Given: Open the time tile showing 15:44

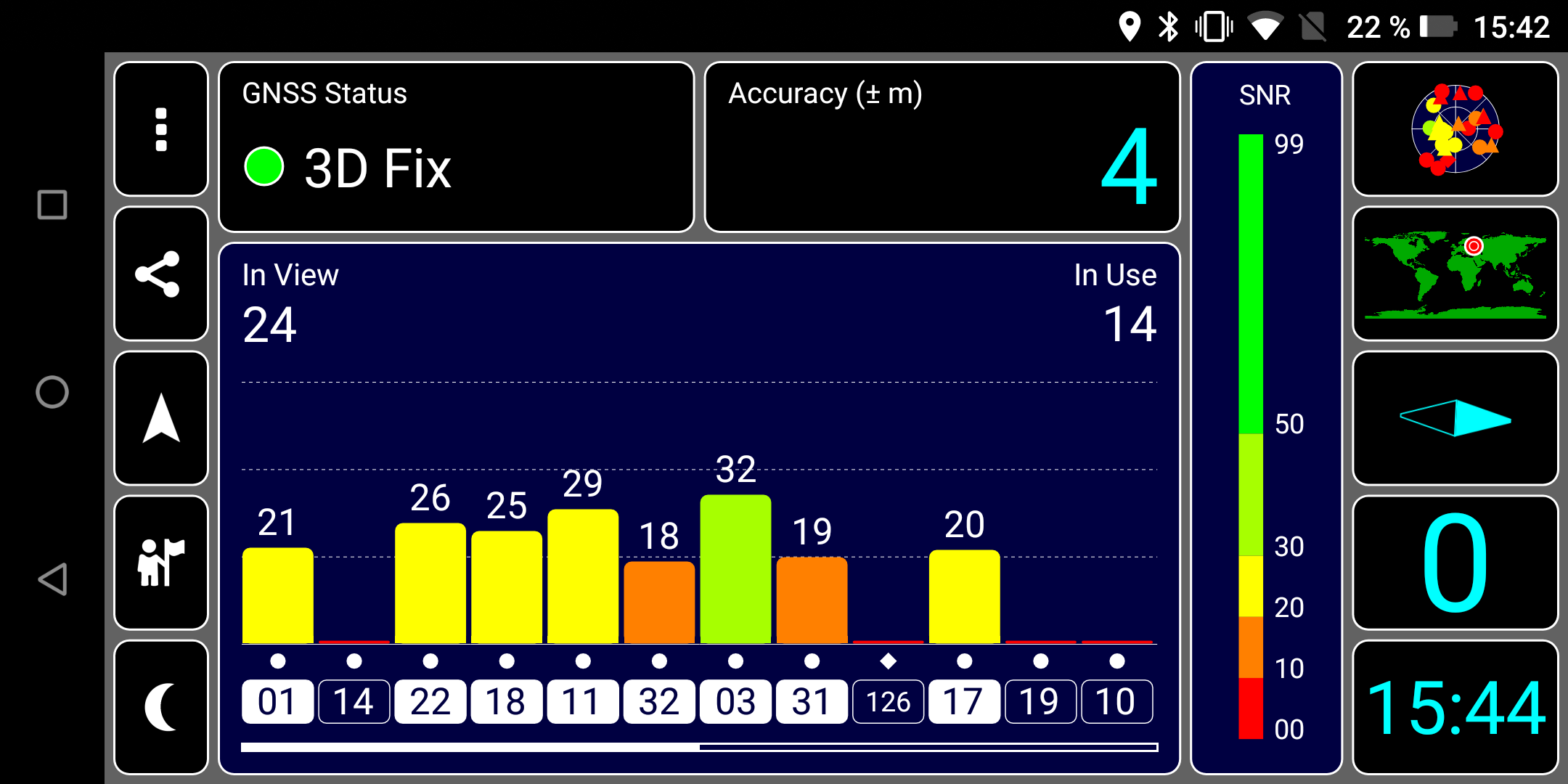Looking at the screenshot, I should [1455, 707].
